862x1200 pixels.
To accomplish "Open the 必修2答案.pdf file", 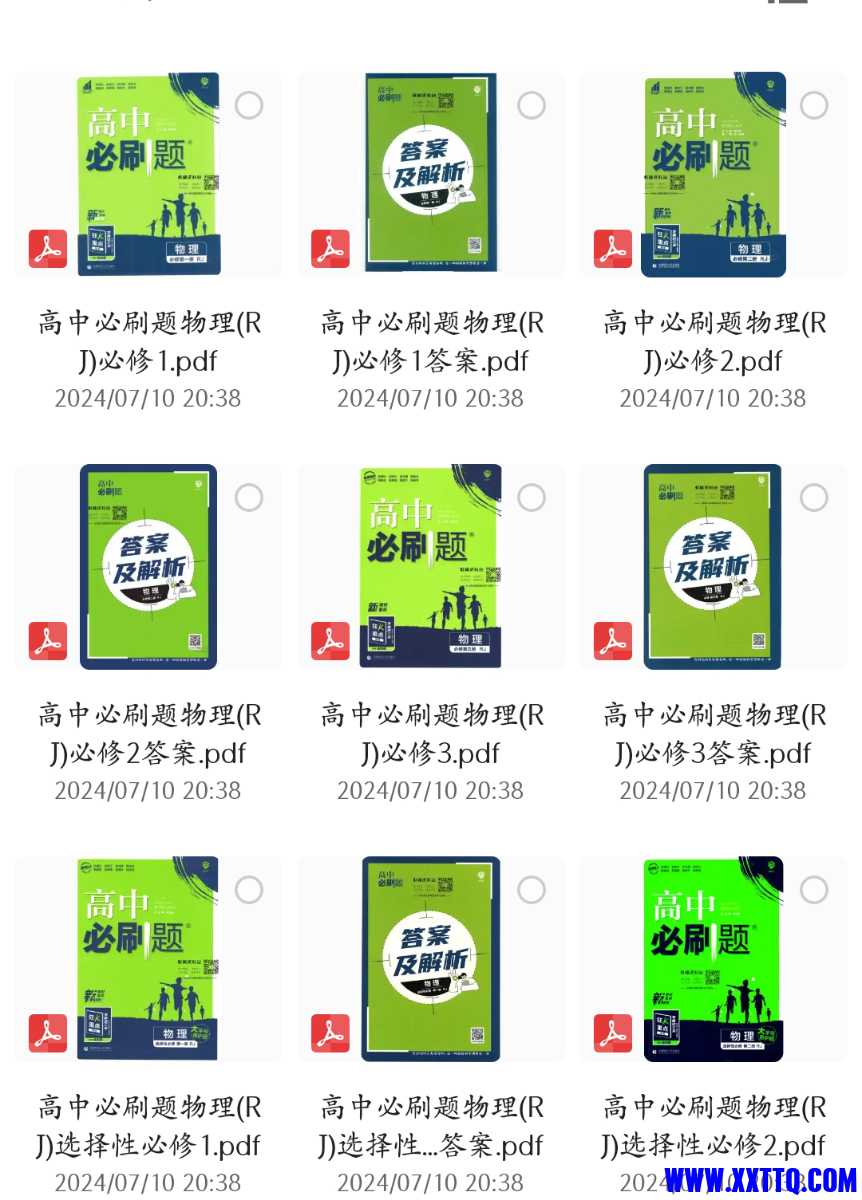I will [x=148, y=567].
